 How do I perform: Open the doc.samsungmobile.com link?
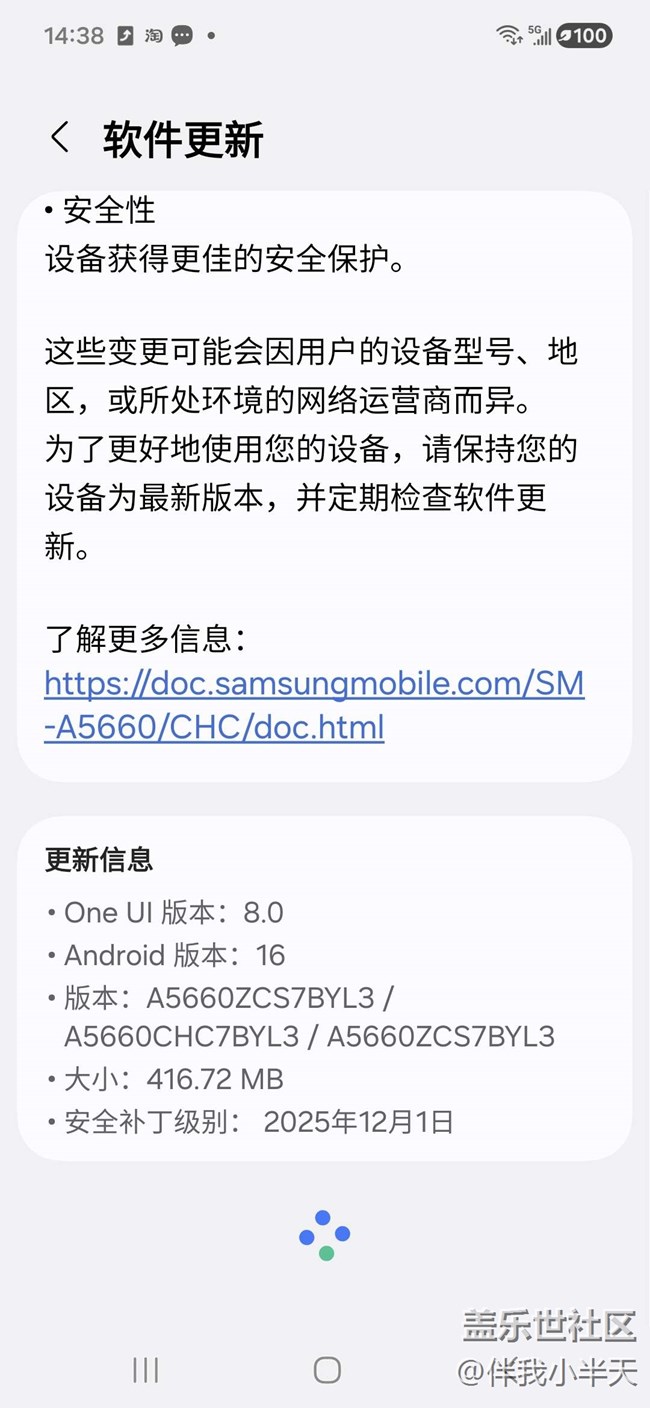point(314,705)
